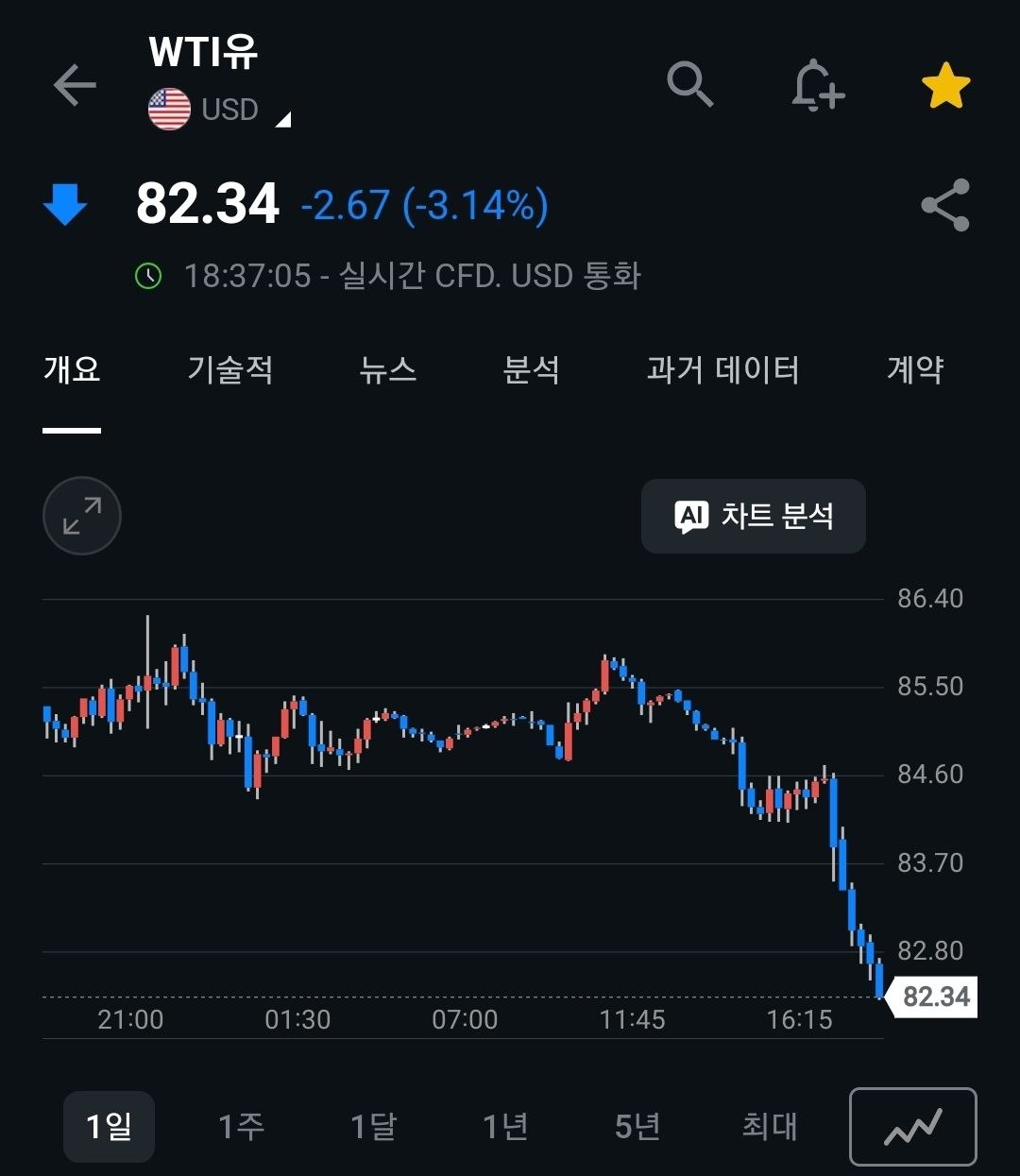This screenshot has height=1176, width=1020.
Task: Switch chart range to 1달
Action: [373, 1126]
